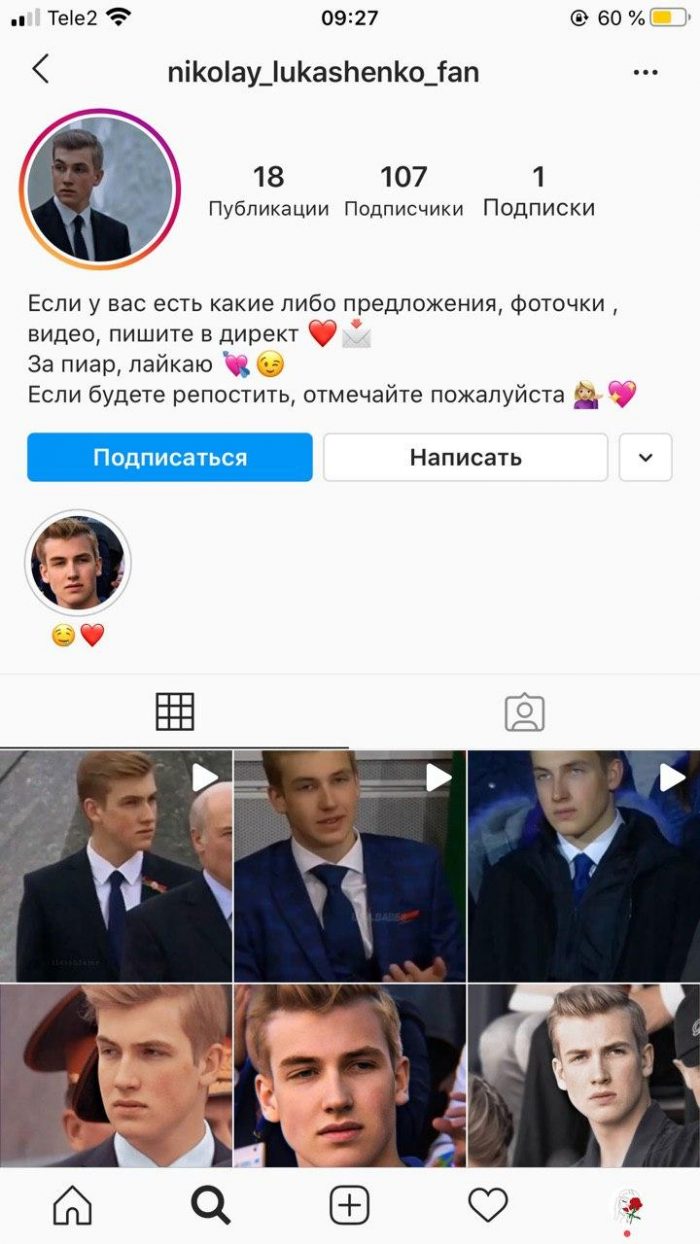Open the photo post with the red military cap

[116, 1076]
